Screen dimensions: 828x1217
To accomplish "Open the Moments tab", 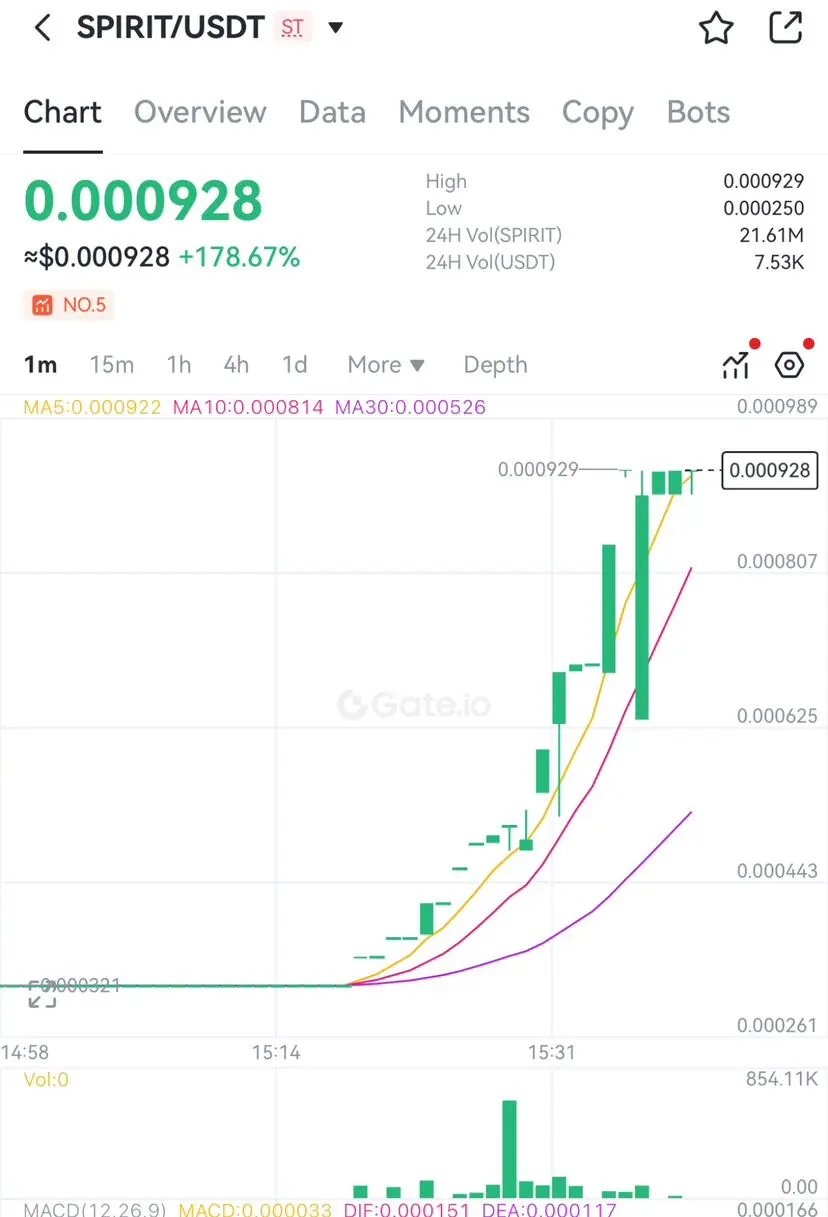I will click(464, 112).
